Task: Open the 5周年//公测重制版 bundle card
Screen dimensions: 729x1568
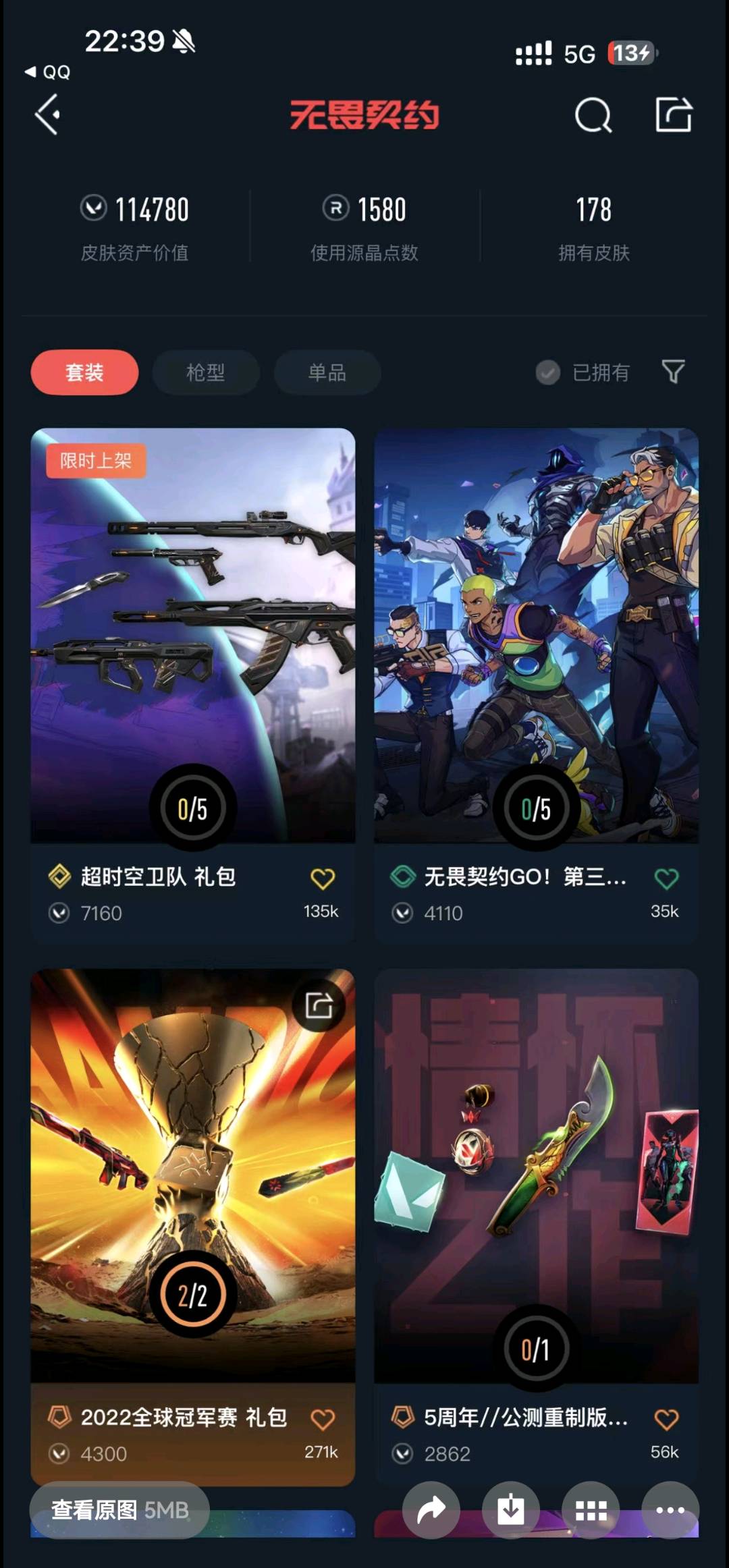Action: coord(536,1174)
